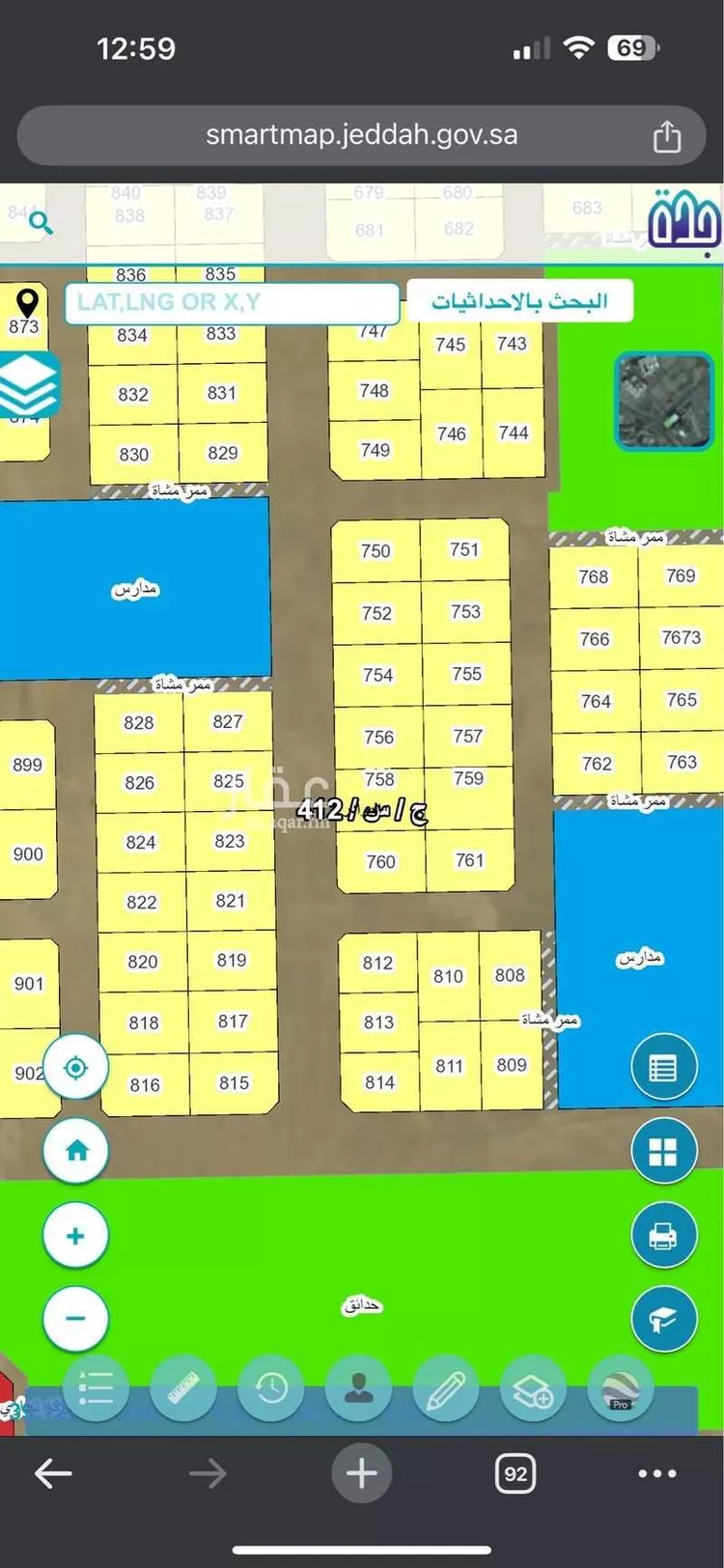Viewport: 724px width, 1568px height.
Task: Zoom out with the minus button
Action: [75, 1318]
